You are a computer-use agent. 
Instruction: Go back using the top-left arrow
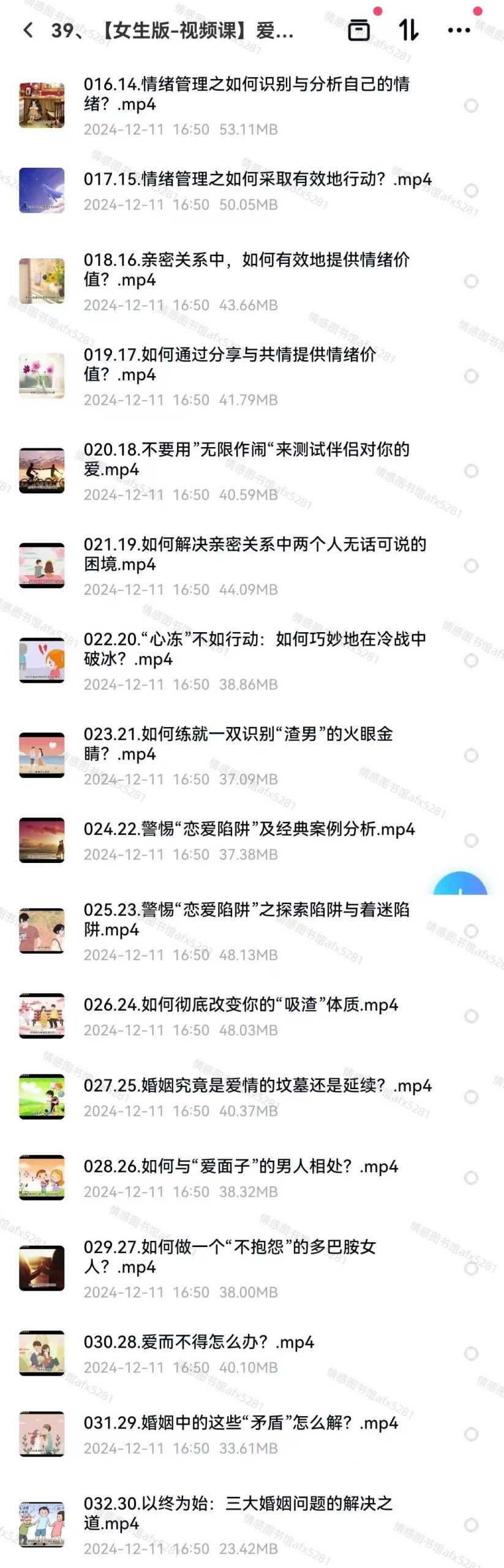pyautogui.click(x=28, y=30)
